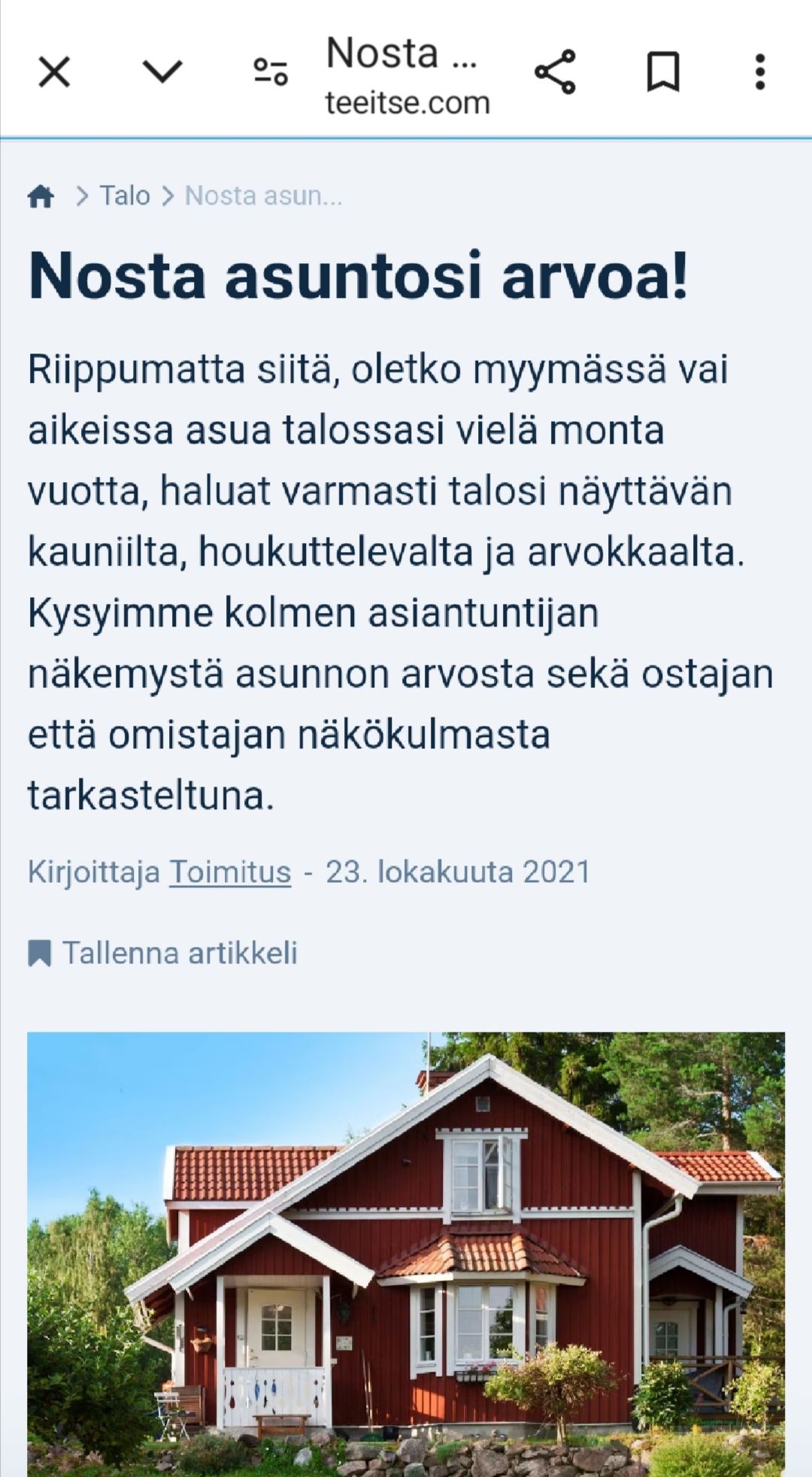Share this teeitse.com page
Viewport: 812px width, 1477px height.
555,72
